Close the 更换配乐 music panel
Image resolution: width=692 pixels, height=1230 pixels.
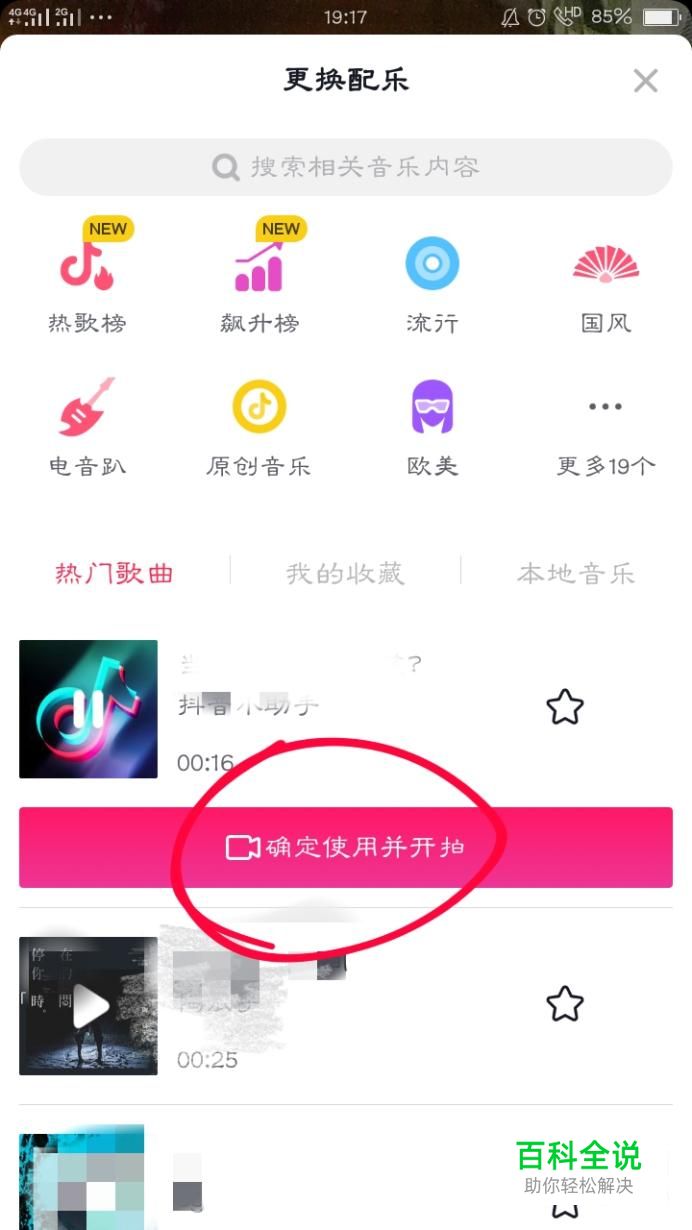click(646, 81)
